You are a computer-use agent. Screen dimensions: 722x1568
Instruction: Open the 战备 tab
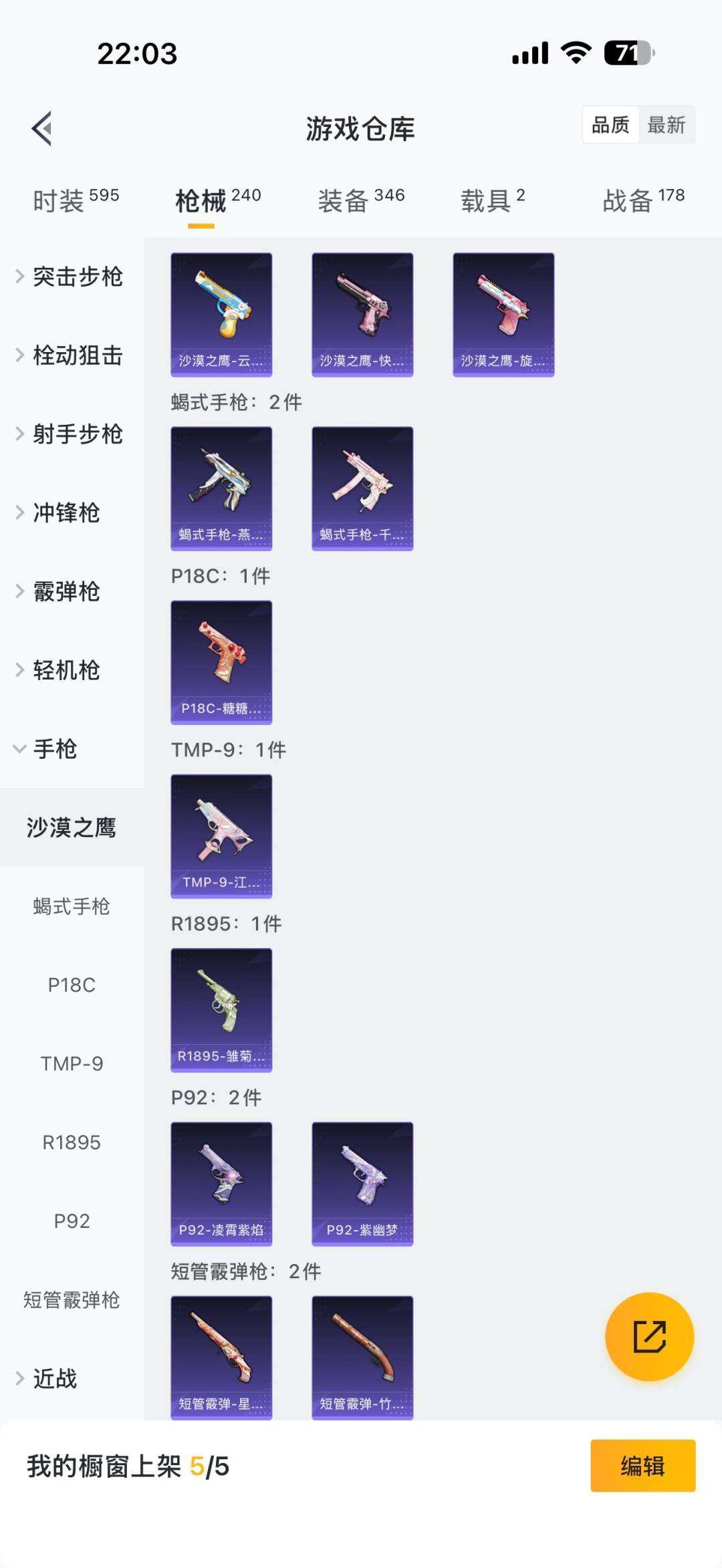click(643, 200)
